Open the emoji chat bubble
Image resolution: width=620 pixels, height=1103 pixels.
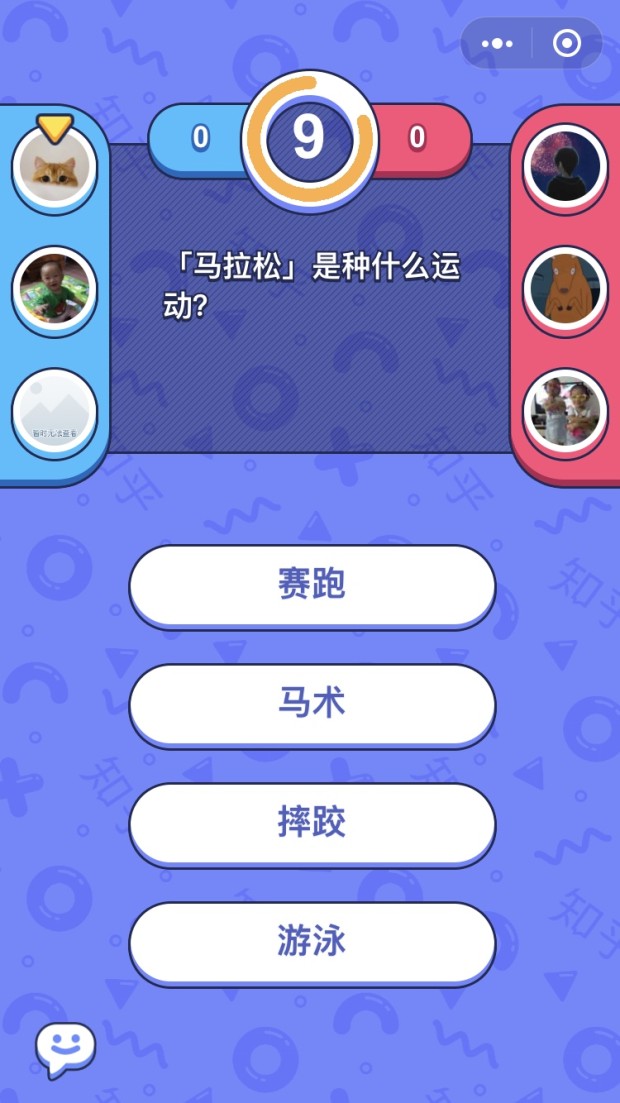point(65,1050)
